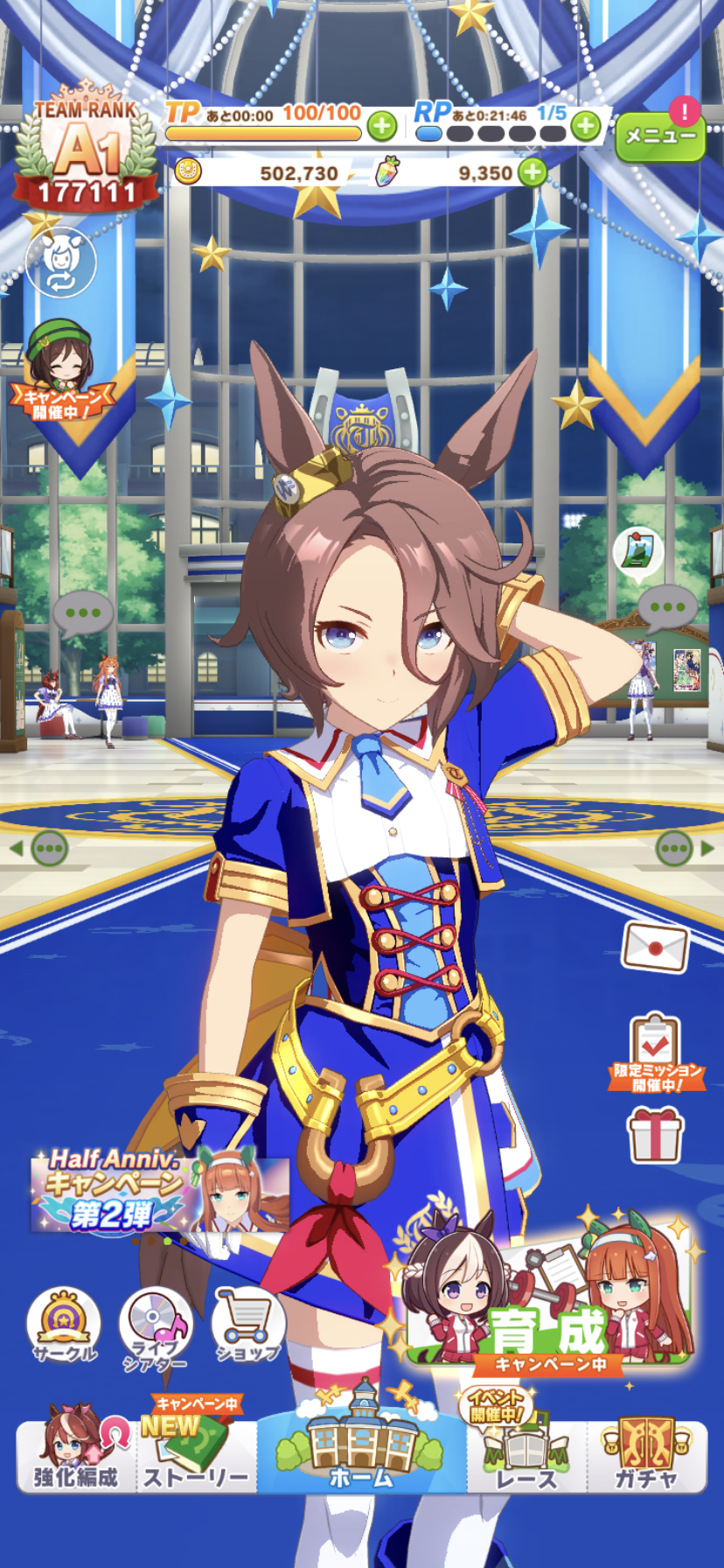Image resolution: width=724 pixels, height=1568 pixels.
Task: Change the home character icon
Action: pyautogui.click(x=60, y=262)
